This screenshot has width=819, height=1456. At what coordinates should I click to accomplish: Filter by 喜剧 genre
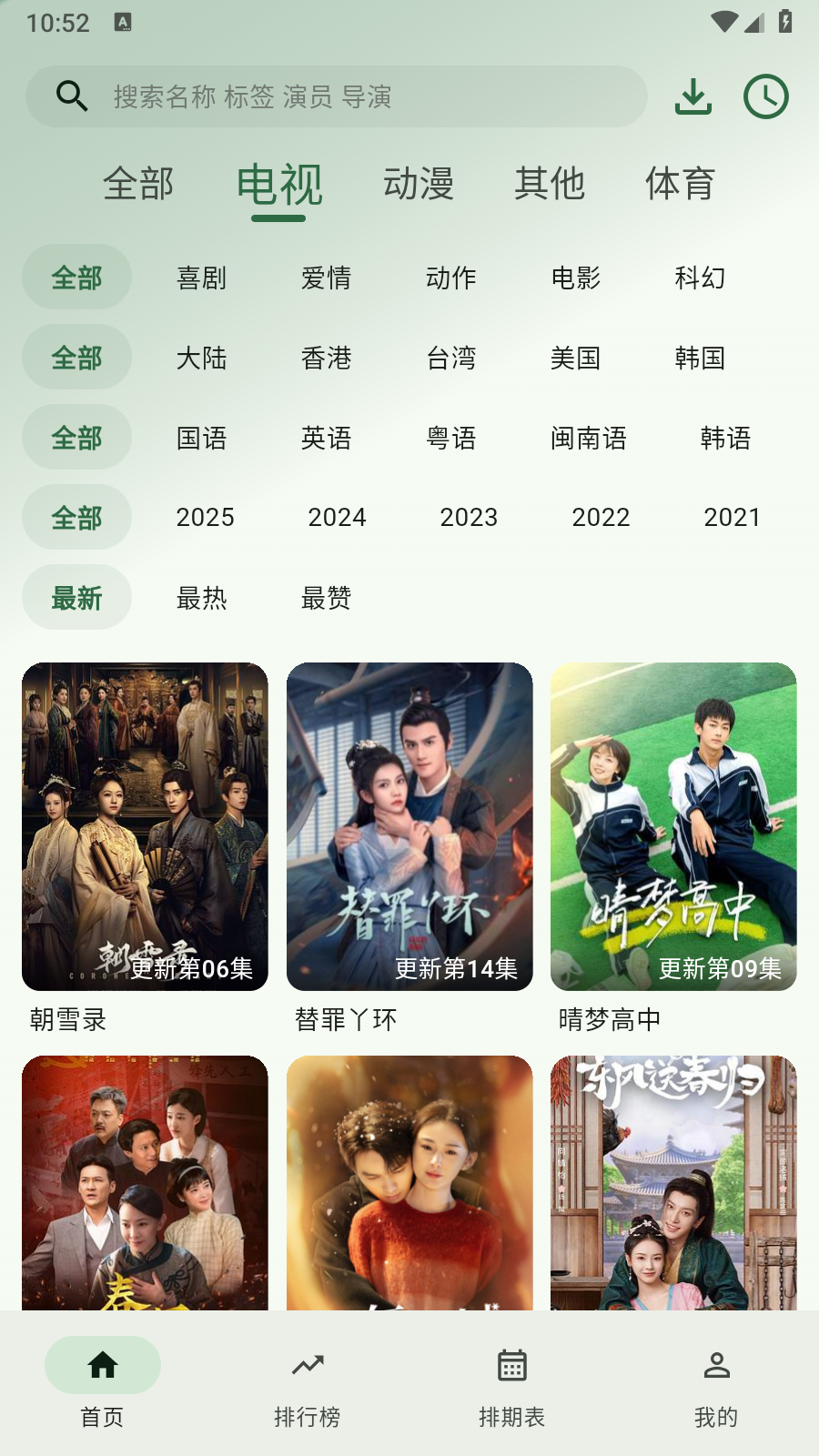pos(201,278)
